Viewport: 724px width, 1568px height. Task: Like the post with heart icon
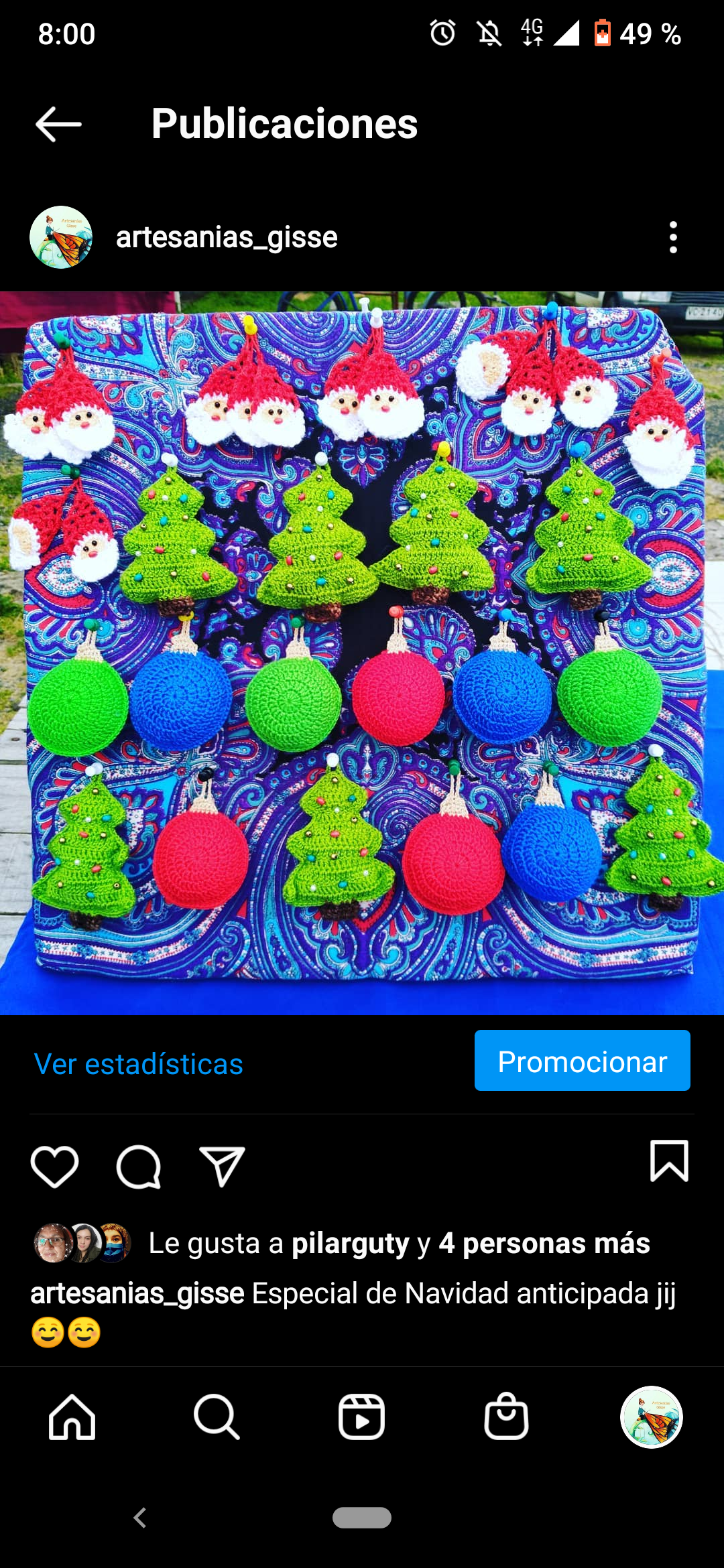(55, 1167)
